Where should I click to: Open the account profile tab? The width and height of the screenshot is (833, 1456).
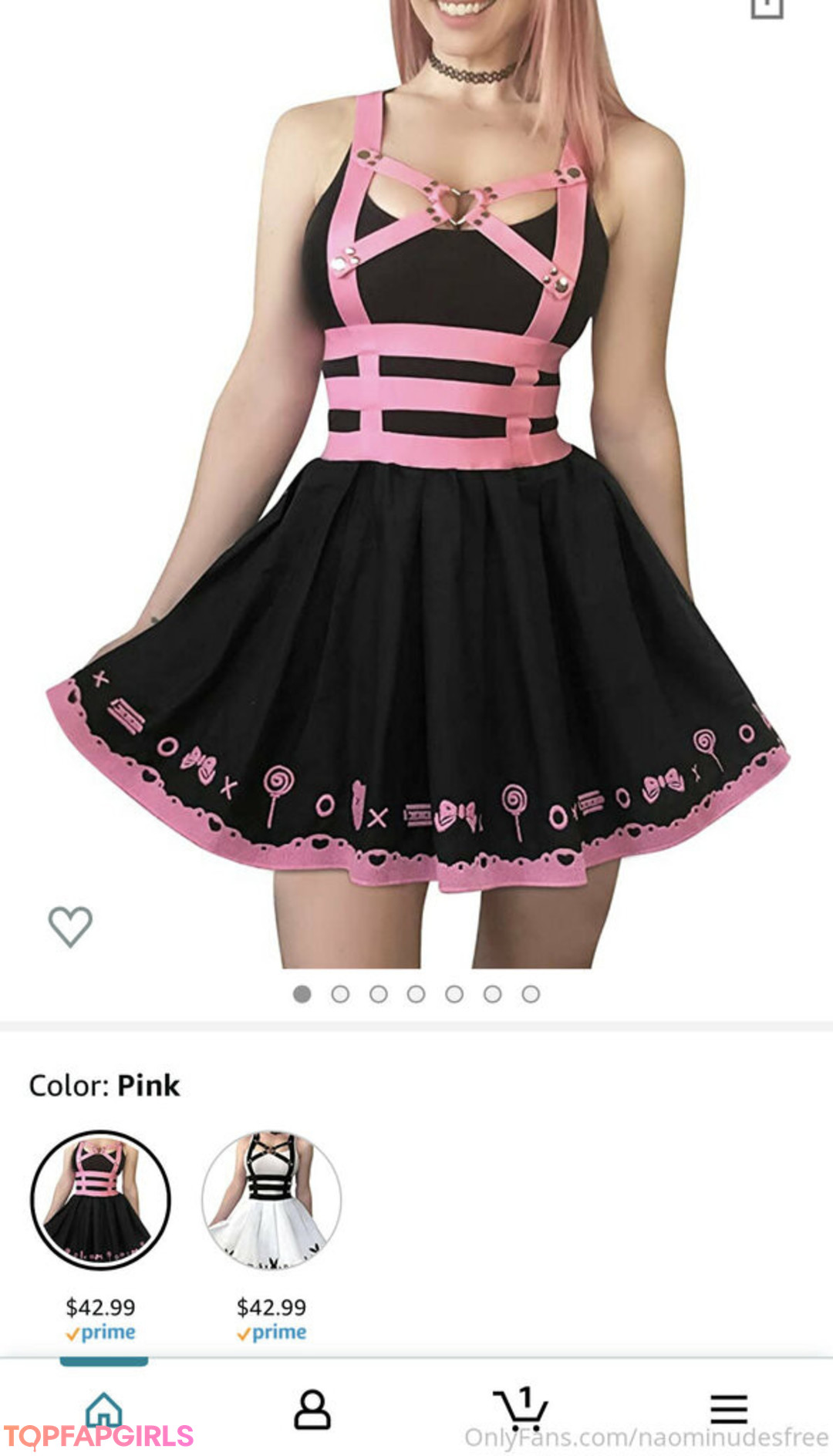[x=312, y=1410]
